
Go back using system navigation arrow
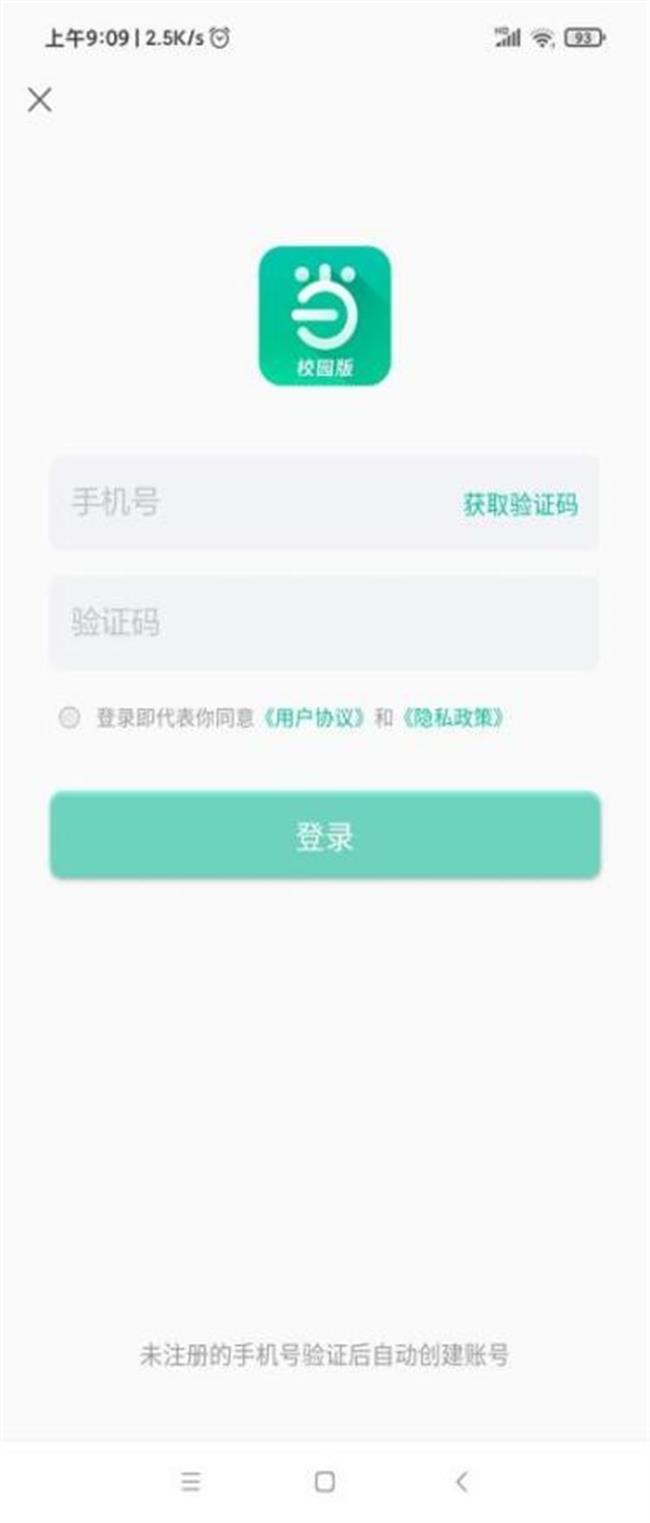(x=461, y=1481)
